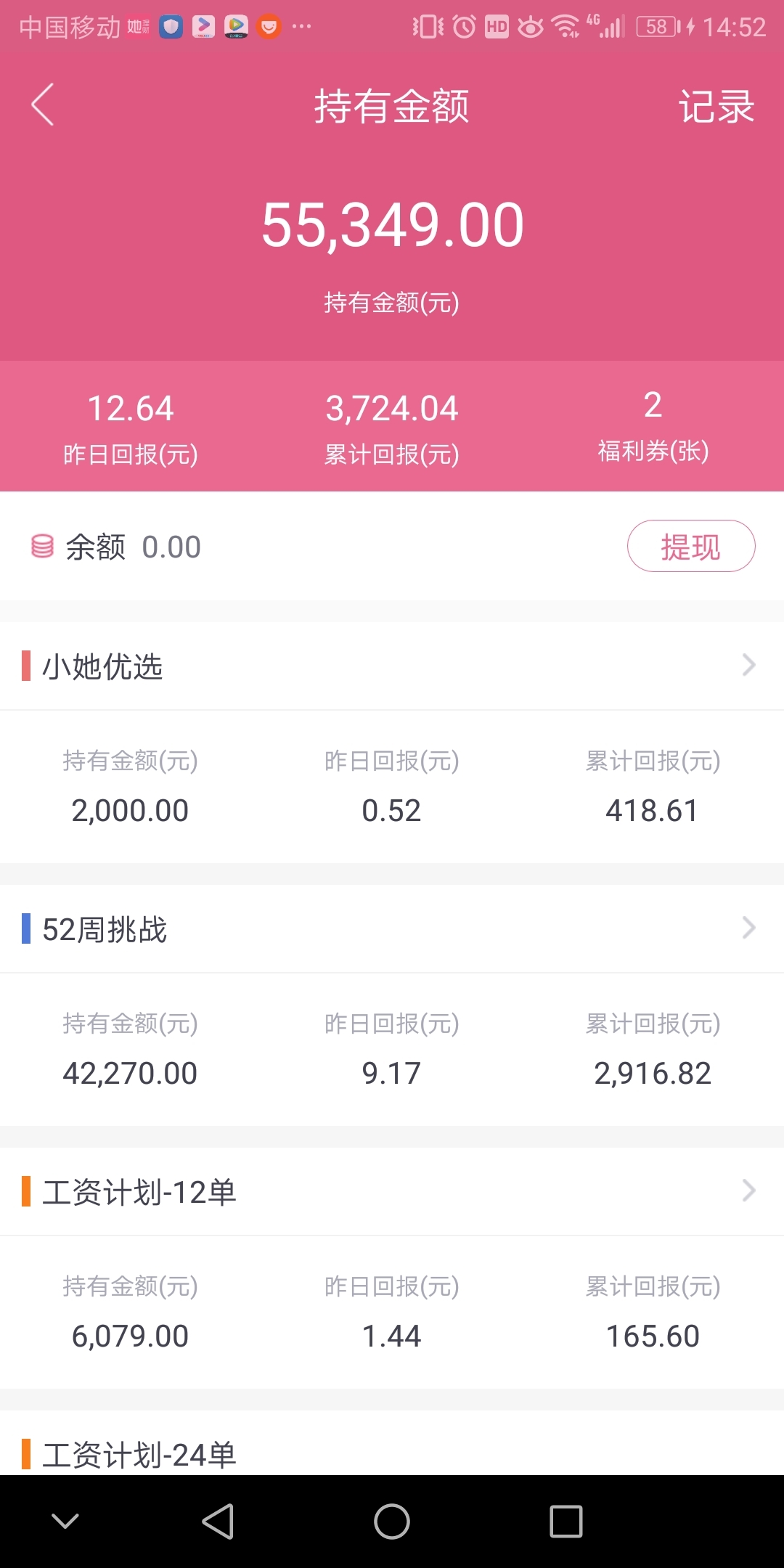The image size is (784, 1568).
Task: Tap the system home button
Action: coord(392,1522)
